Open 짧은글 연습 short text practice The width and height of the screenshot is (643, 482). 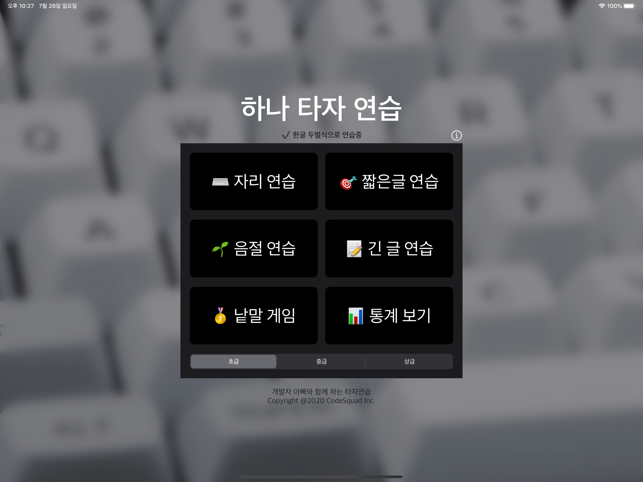(389, 182)
